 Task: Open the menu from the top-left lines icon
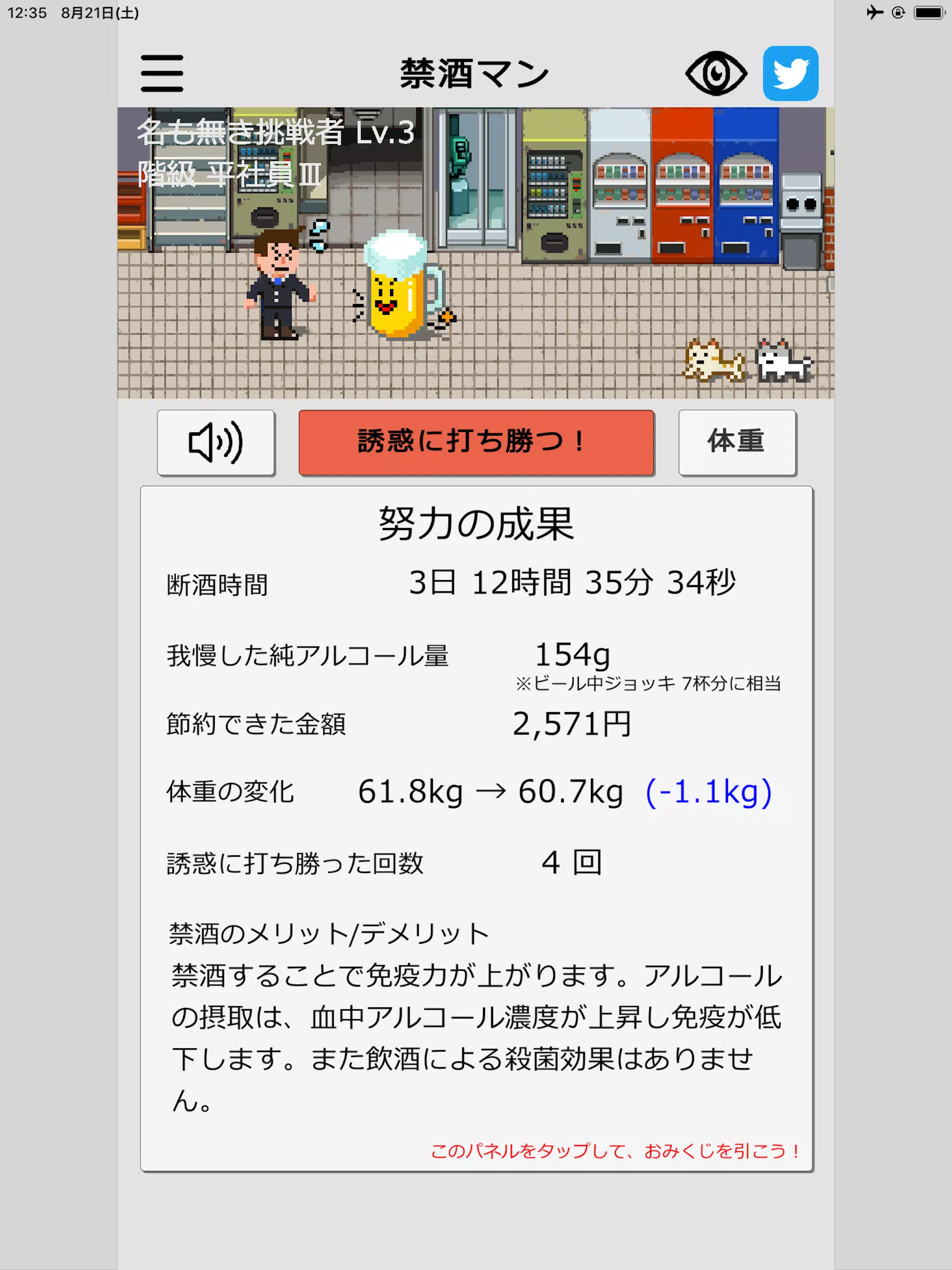(163, 73)
